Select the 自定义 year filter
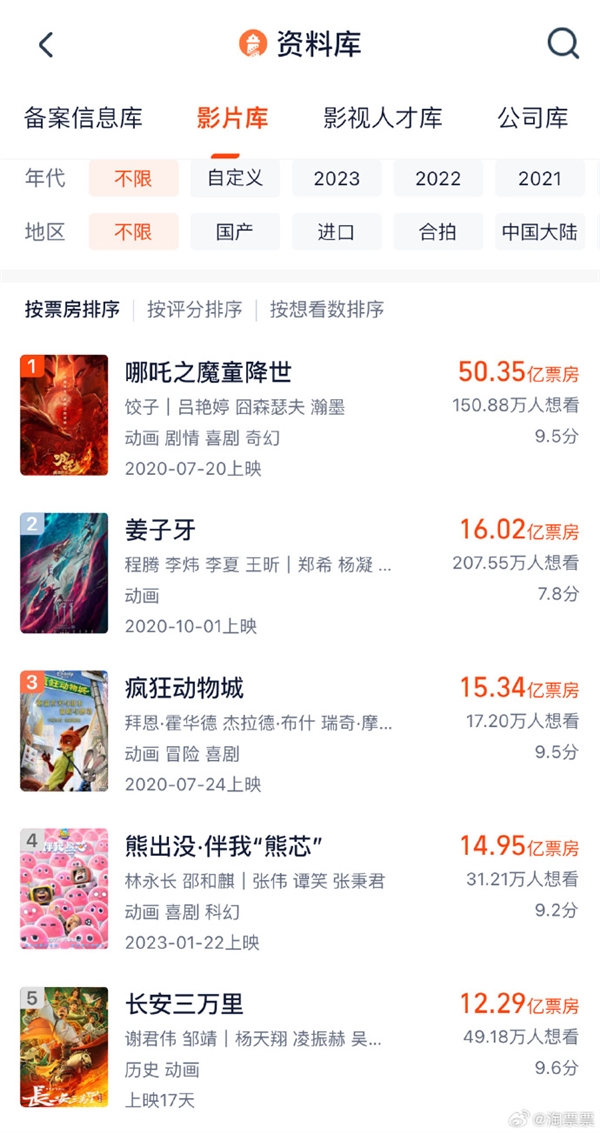This screenshot has height=1133, width=600. (235, 178)
